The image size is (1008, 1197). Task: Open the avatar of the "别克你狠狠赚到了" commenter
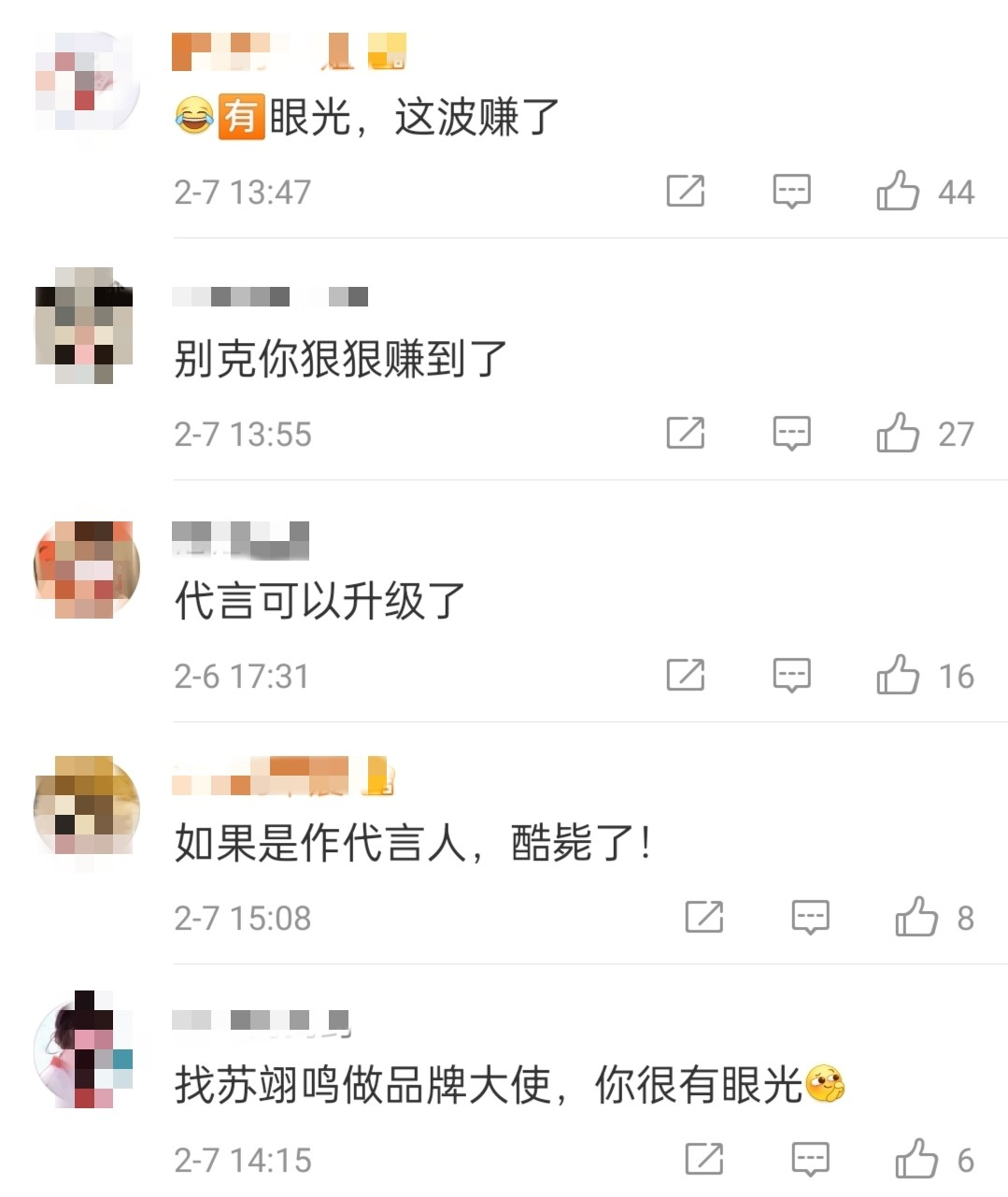(x=84, y=325)
